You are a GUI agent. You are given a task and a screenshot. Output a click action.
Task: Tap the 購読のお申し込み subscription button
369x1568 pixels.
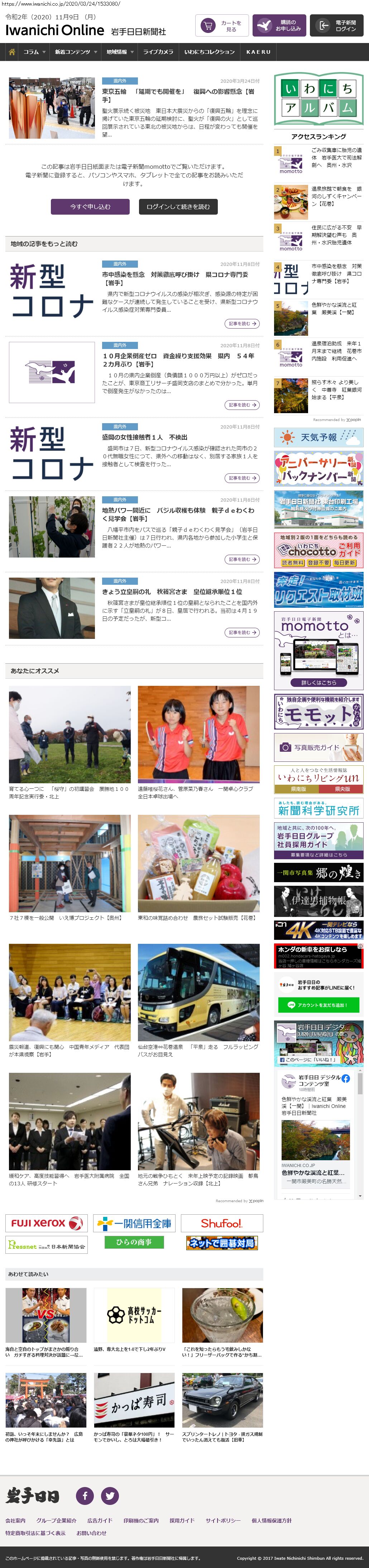279,25
